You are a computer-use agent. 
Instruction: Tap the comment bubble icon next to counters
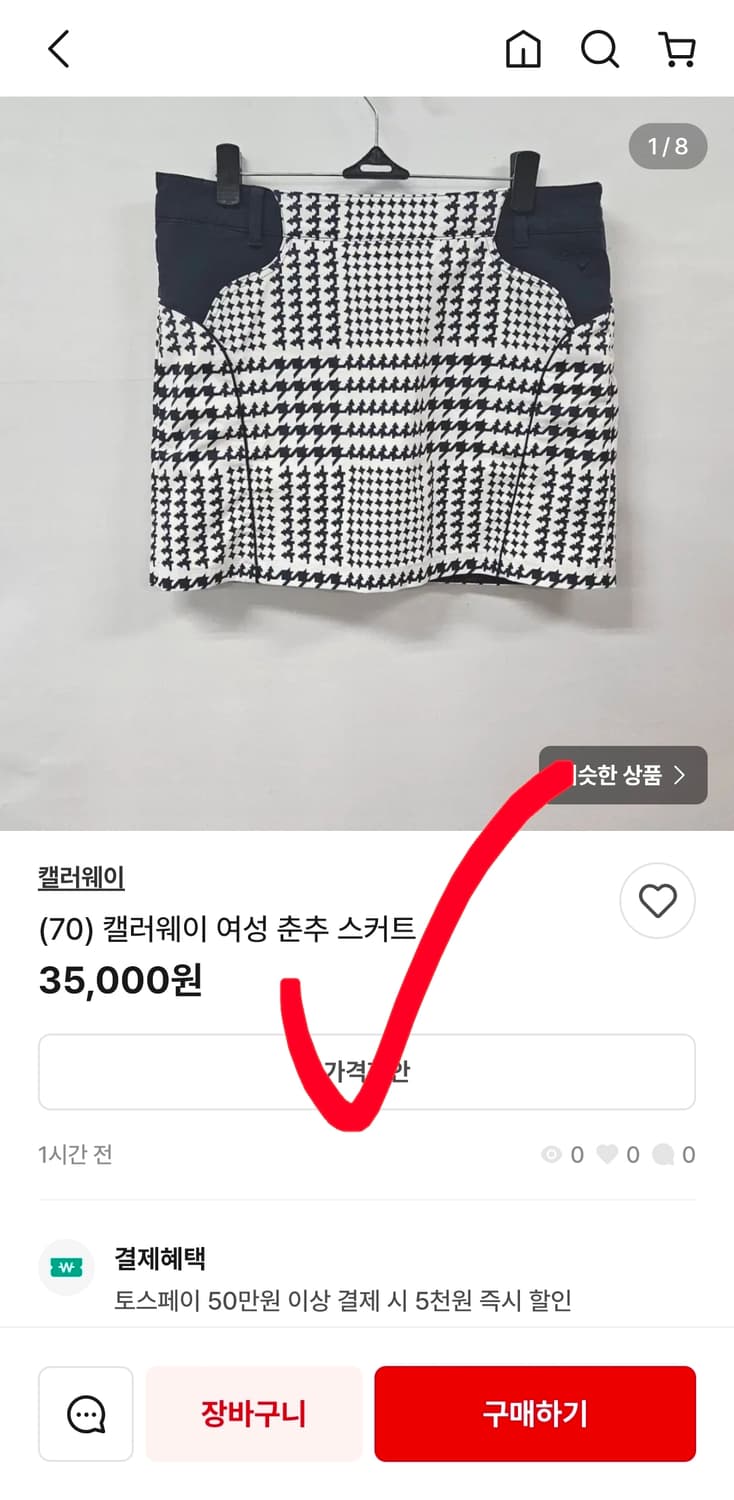661,1154
